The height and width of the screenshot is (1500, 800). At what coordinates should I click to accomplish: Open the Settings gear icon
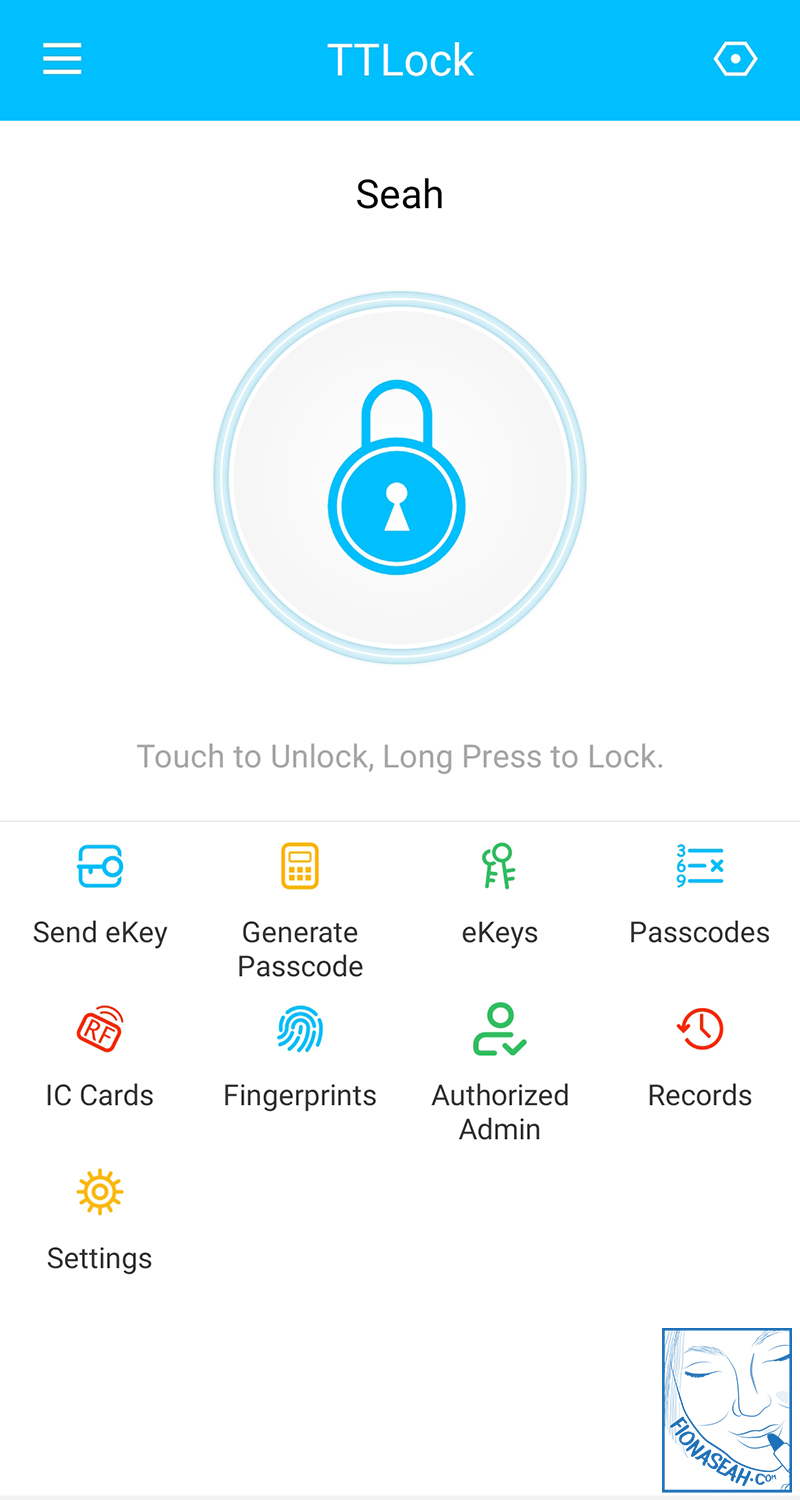coord(99,1191)
